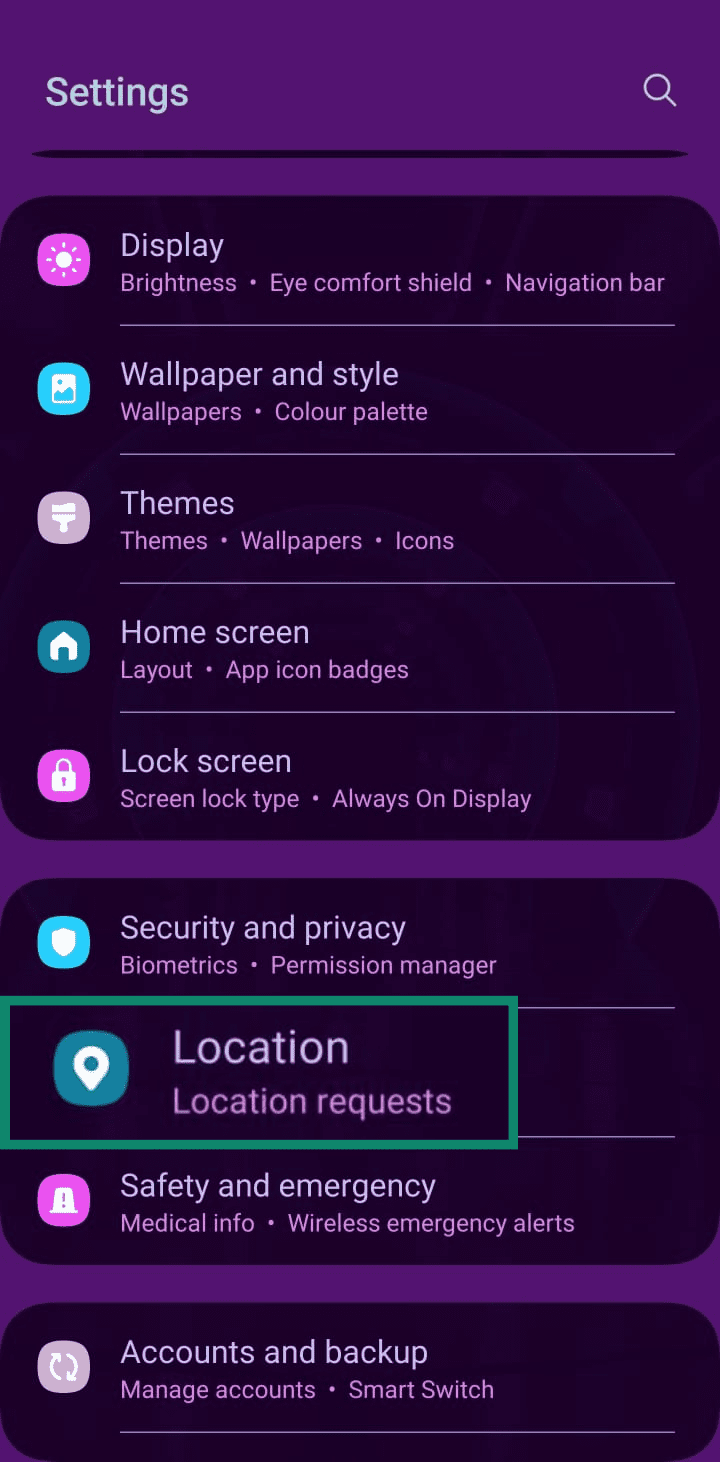Open Colour palette settings
This screenshot has height=1462, width=720.
tap(351, 411)
